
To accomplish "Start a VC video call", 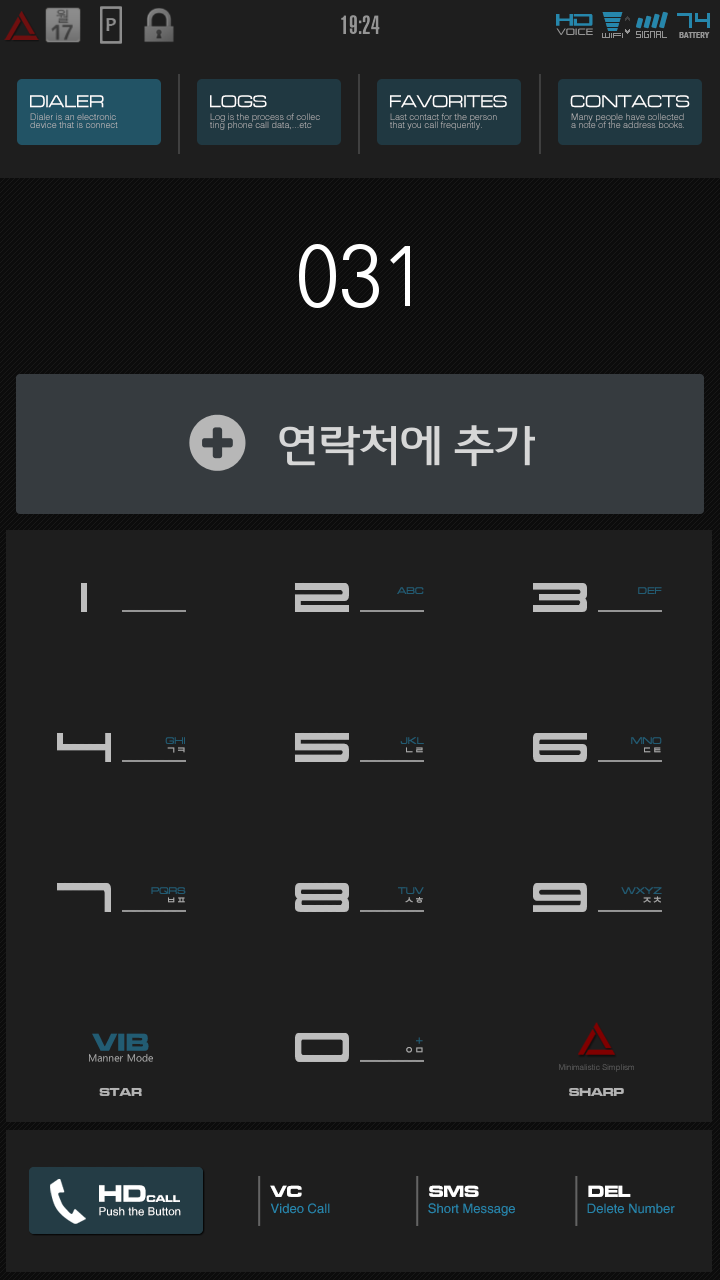I will point(300,1200).
